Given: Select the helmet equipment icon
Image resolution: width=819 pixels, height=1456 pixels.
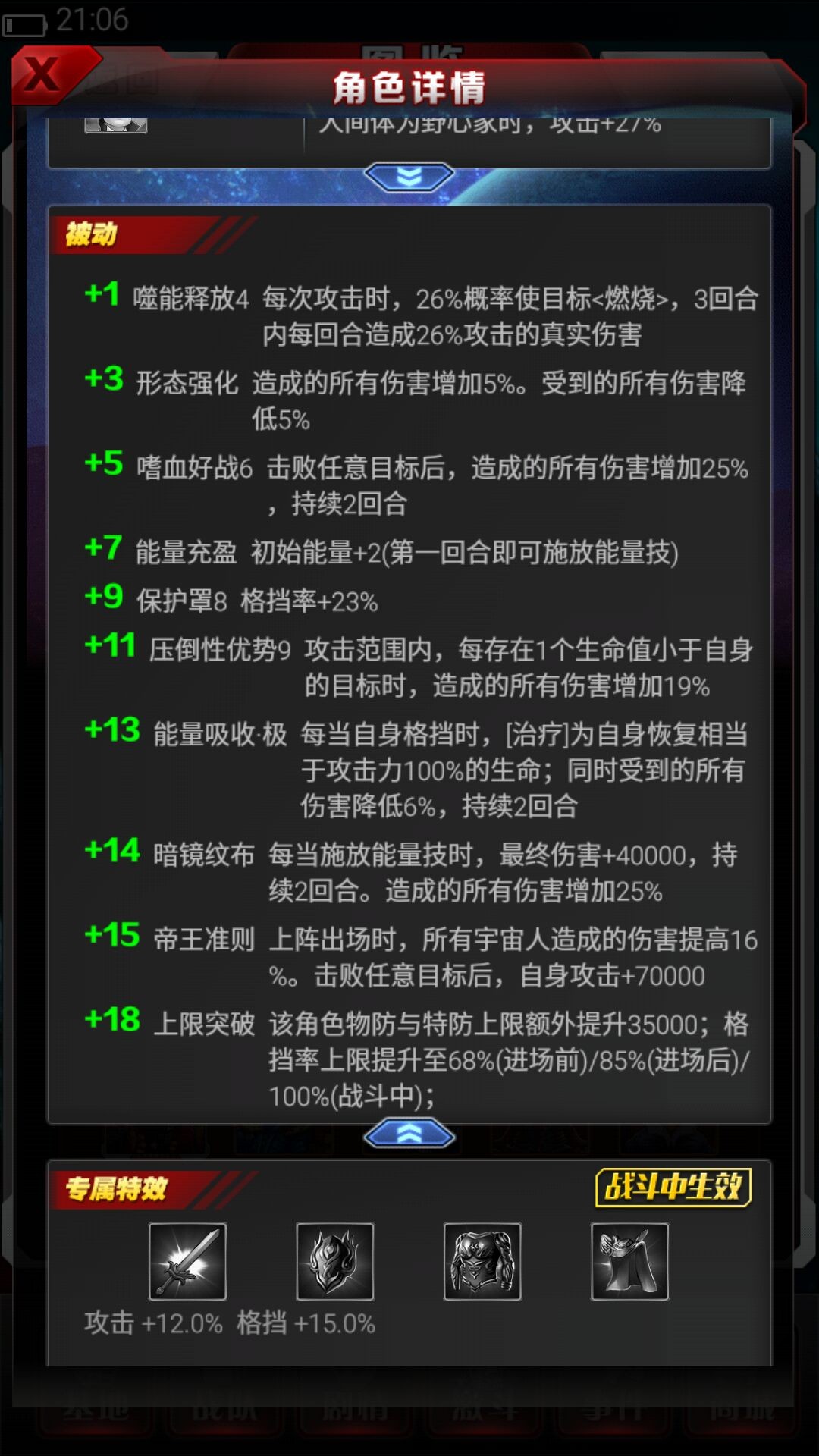Looking at the screenshot, I should click(x=334, y=1262).
